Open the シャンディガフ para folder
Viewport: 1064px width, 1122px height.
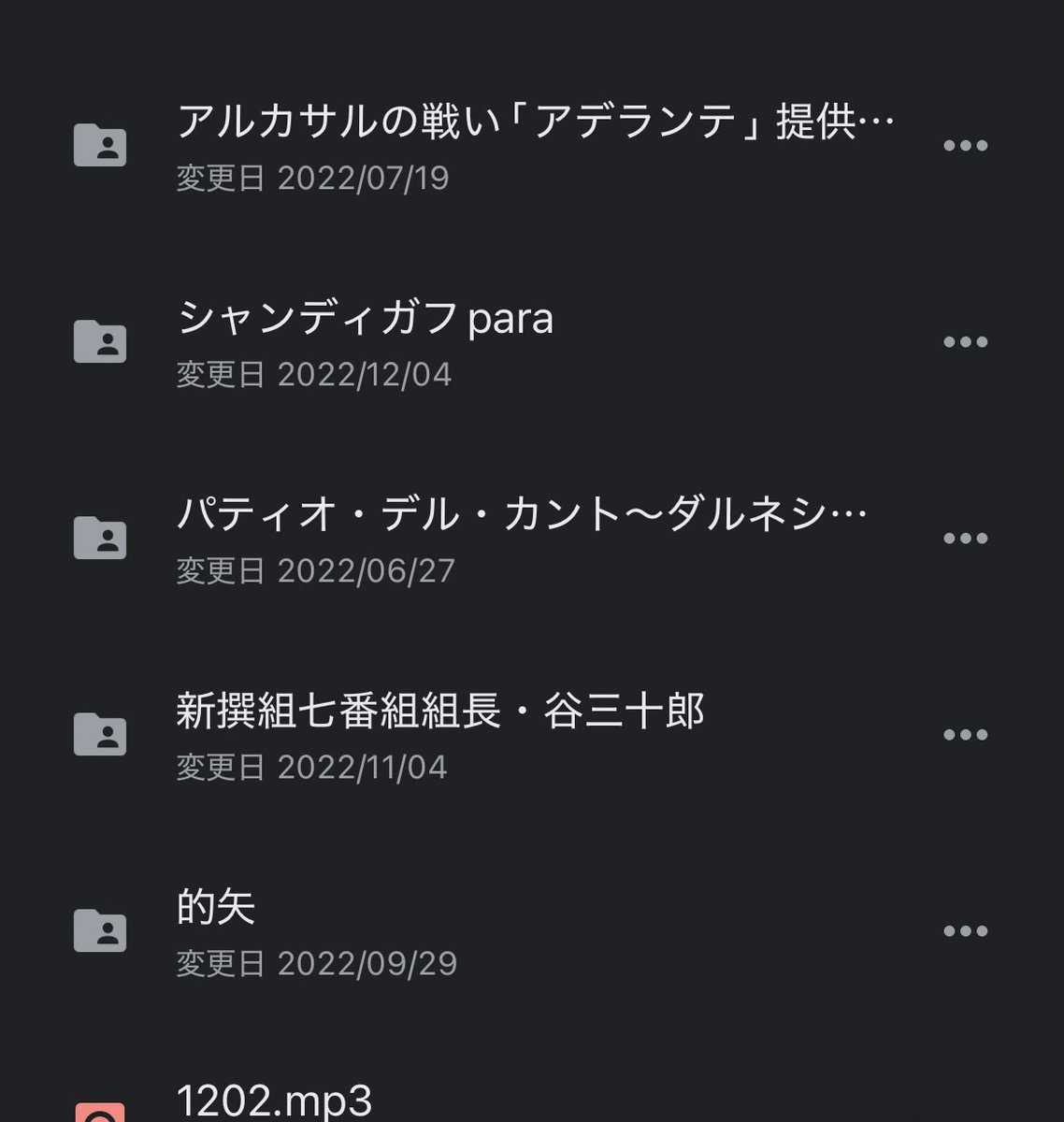[486, 342]
